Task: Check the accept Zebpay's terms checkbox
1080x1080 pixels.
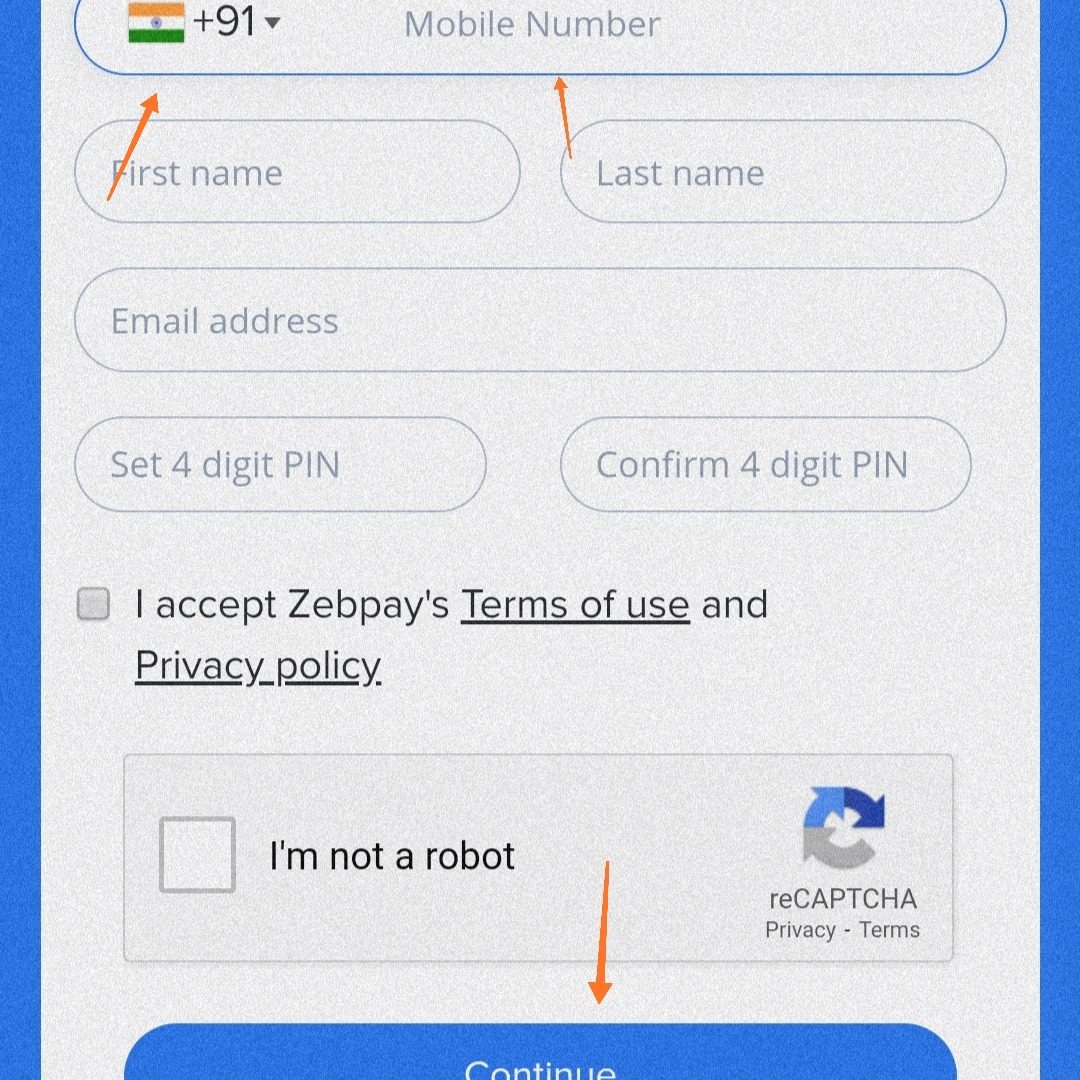Action: (94, 605)
